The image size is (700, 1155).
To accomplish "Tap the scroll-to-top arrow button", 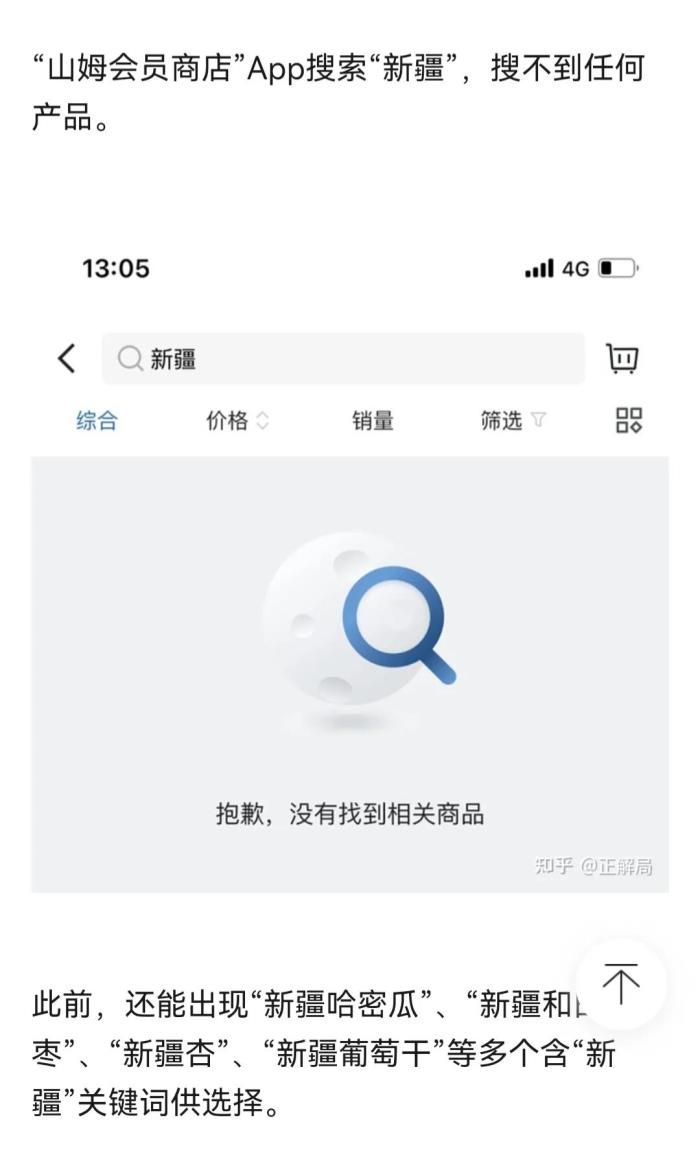I will [x=620, y=984].
